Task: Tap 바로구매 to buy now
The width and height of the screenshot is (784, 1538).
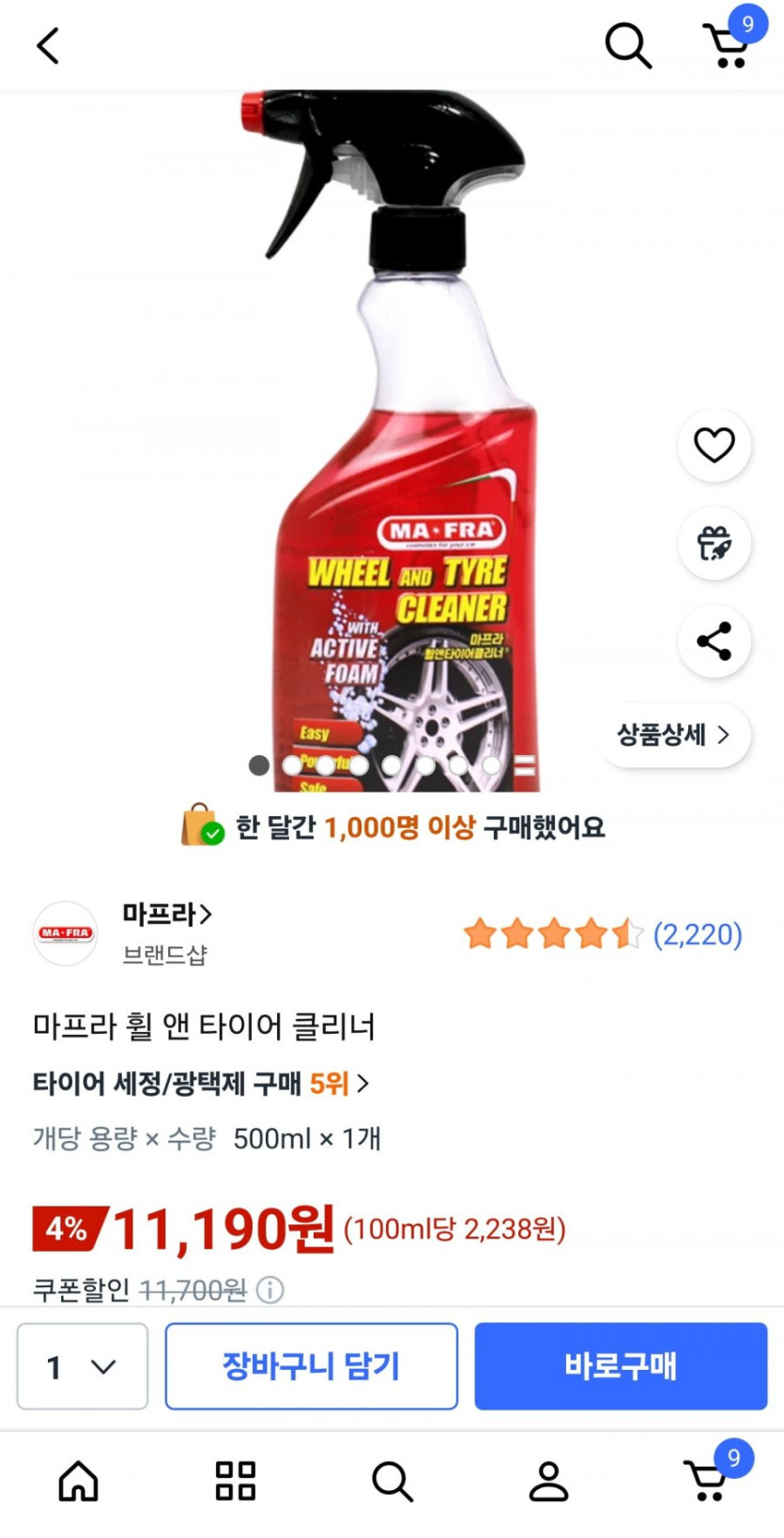Action: 621,1366
